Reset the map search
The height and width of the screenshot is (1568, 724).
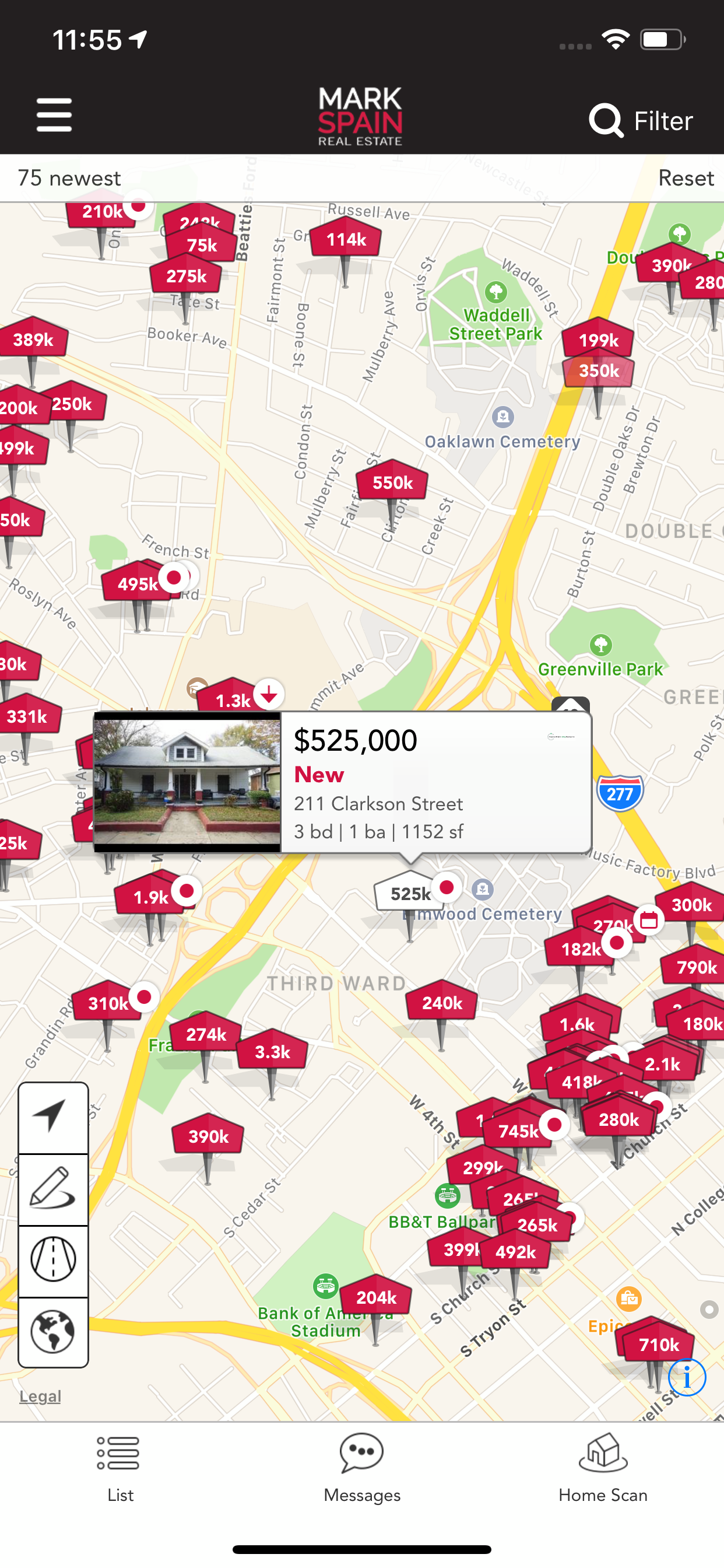[686, 178]
